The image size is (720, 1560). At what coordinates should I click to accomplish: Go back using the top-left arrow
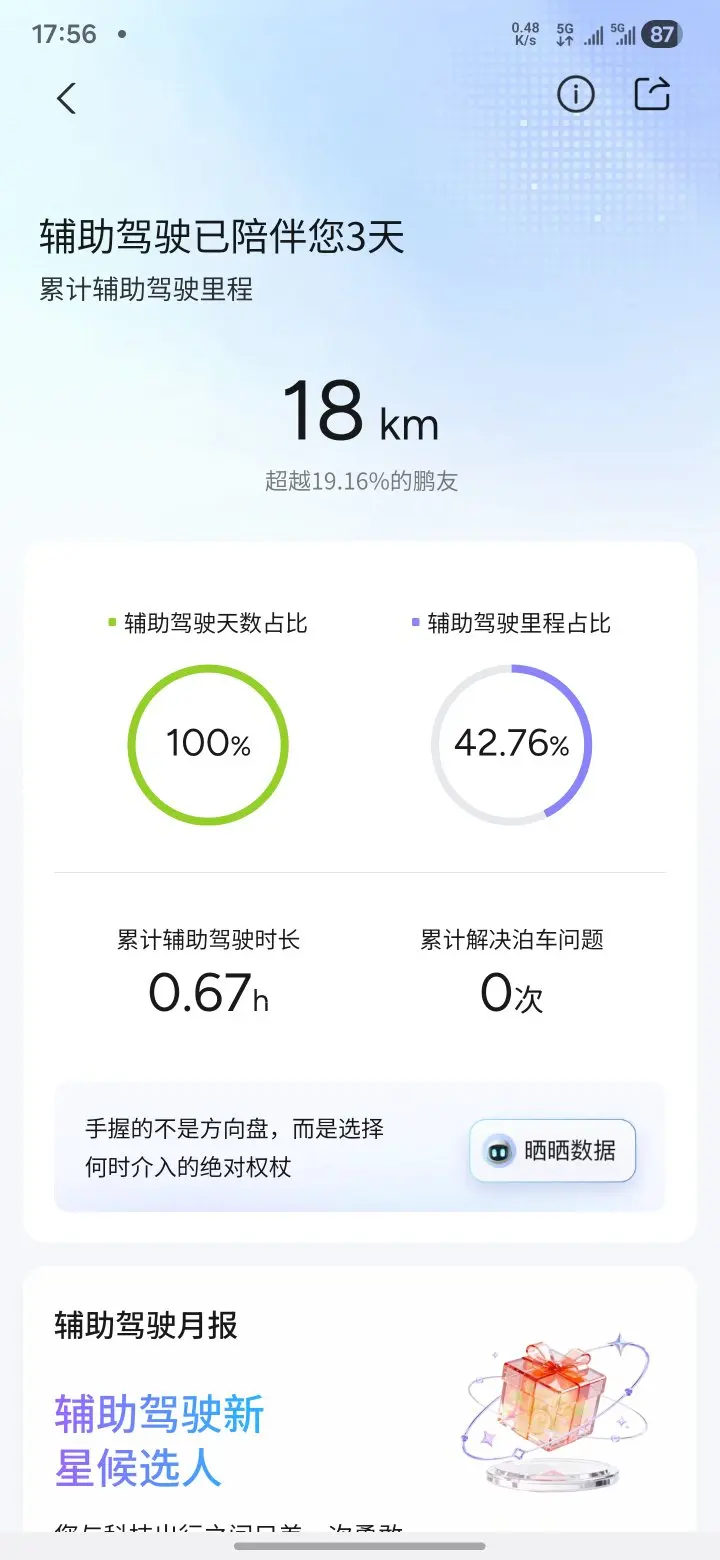(66, 98)
